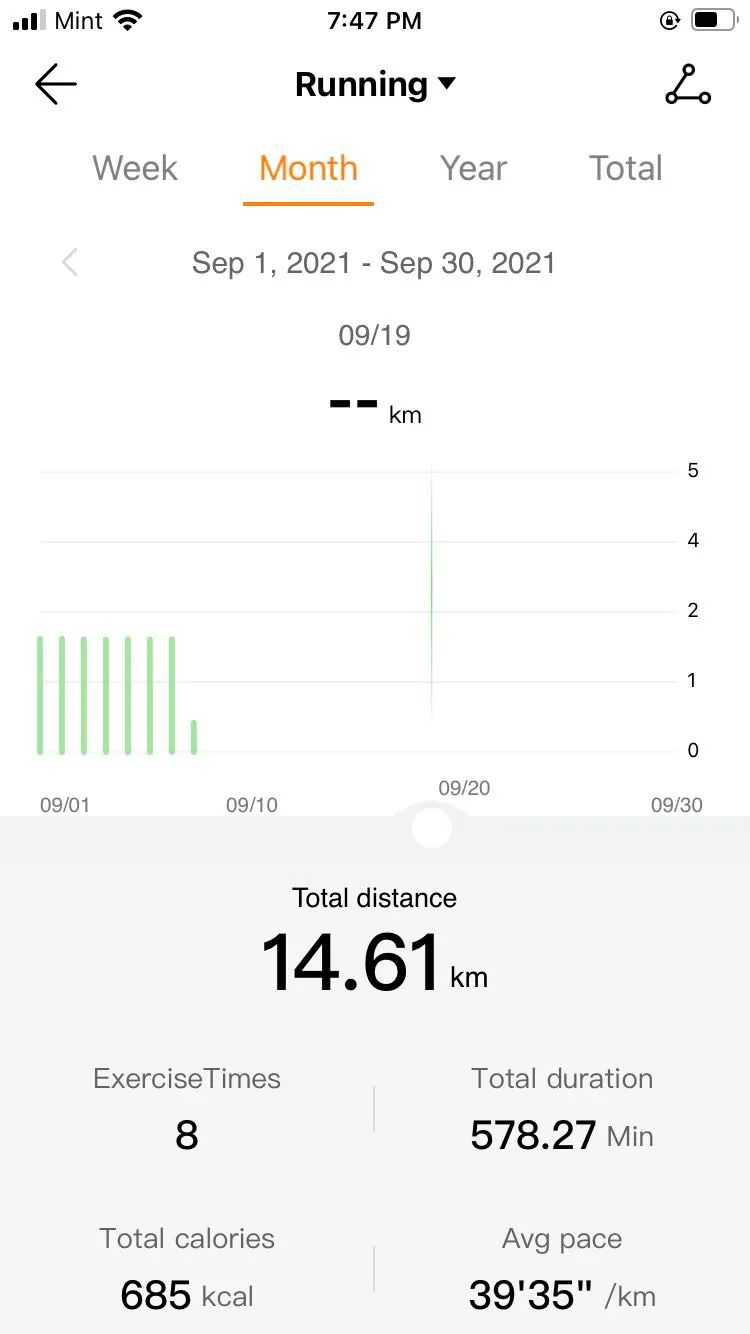Image resolution: width=750 pixels, height=1334 pixels.
Task: Switch to the Total tab
Action: tap(626, 168)
